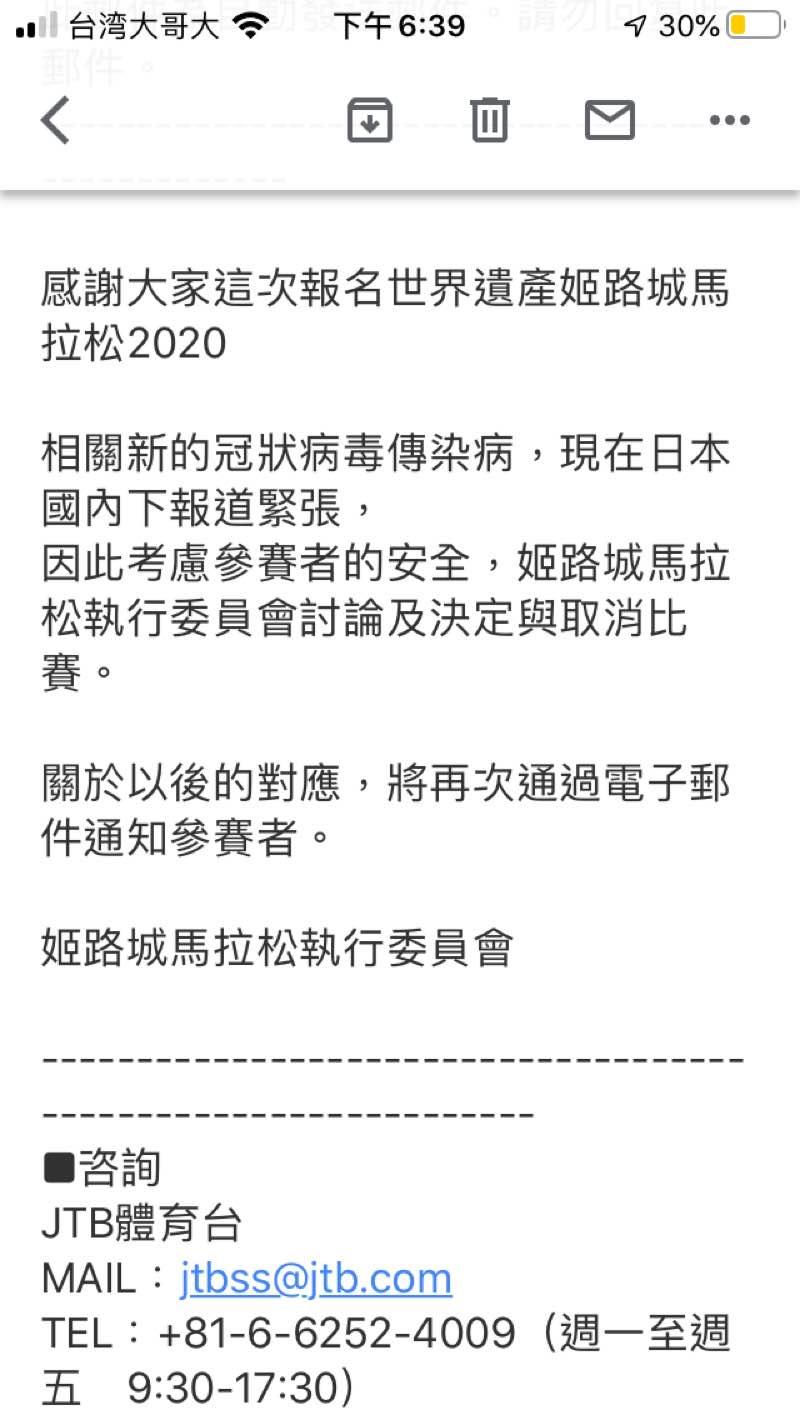Archive this email
Image resolution: width=800 pixels, height=1420 pixels.
tap(369, 121)
